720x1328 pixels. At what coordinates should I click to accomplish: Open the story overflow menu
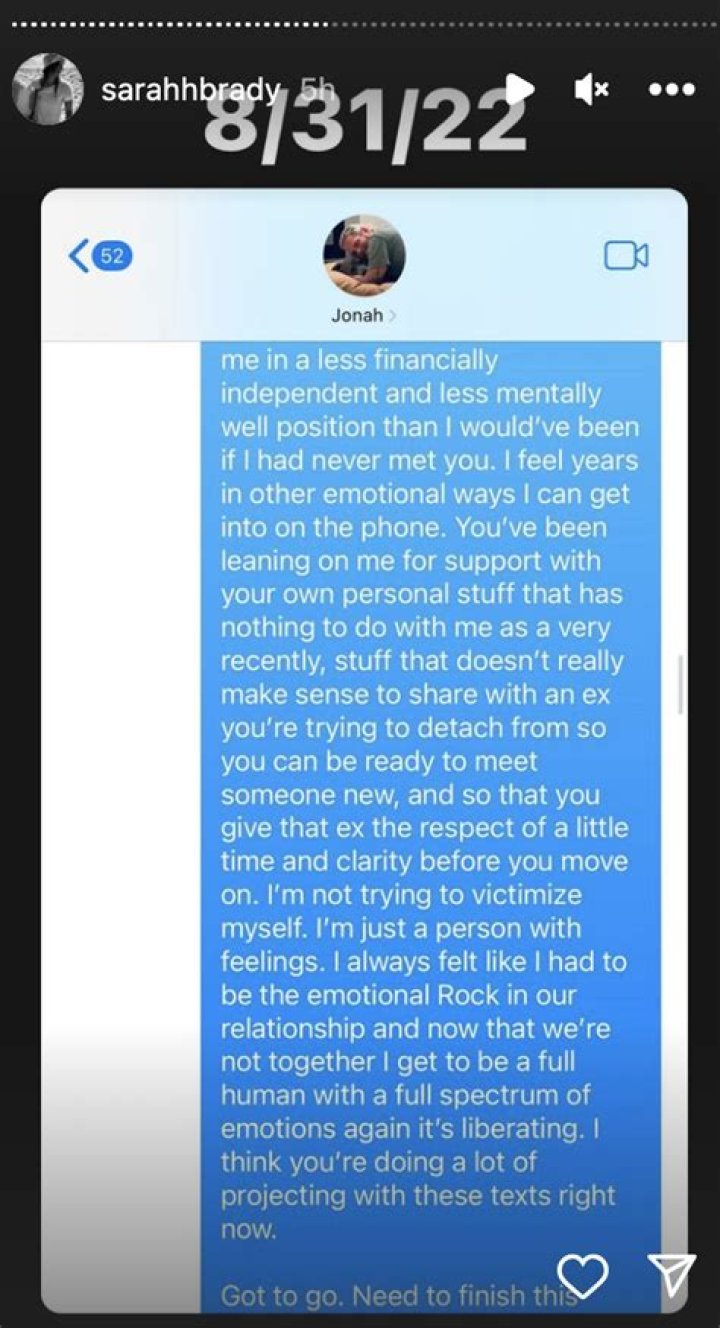point(671,90)
